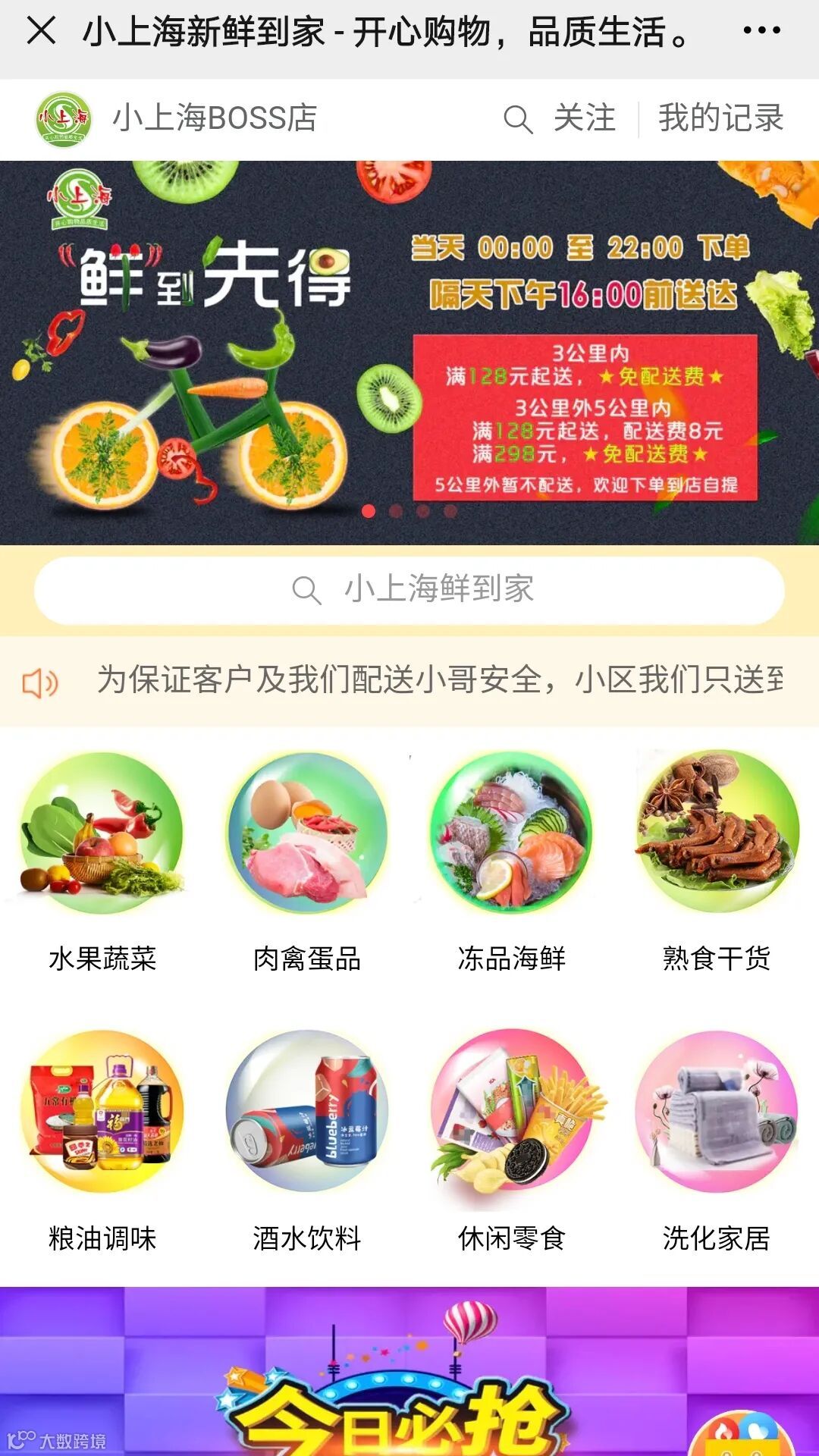This screenshot has width=819, height=1456.
Task: Follow the shop with 关注
Action: (584, 118)
